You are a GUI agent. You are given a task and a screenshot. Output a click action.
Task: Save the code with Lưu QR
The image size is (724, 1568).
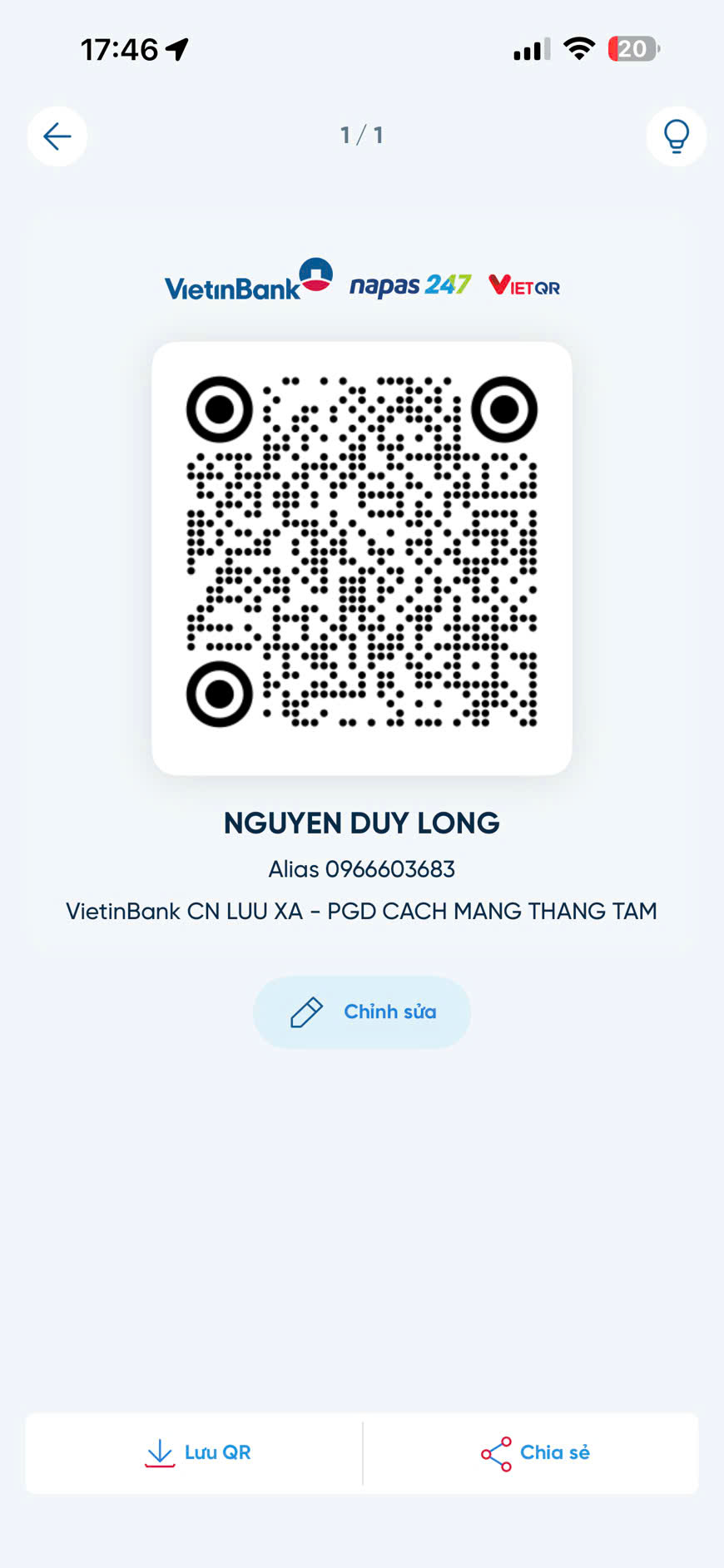tap(197, 1452)
